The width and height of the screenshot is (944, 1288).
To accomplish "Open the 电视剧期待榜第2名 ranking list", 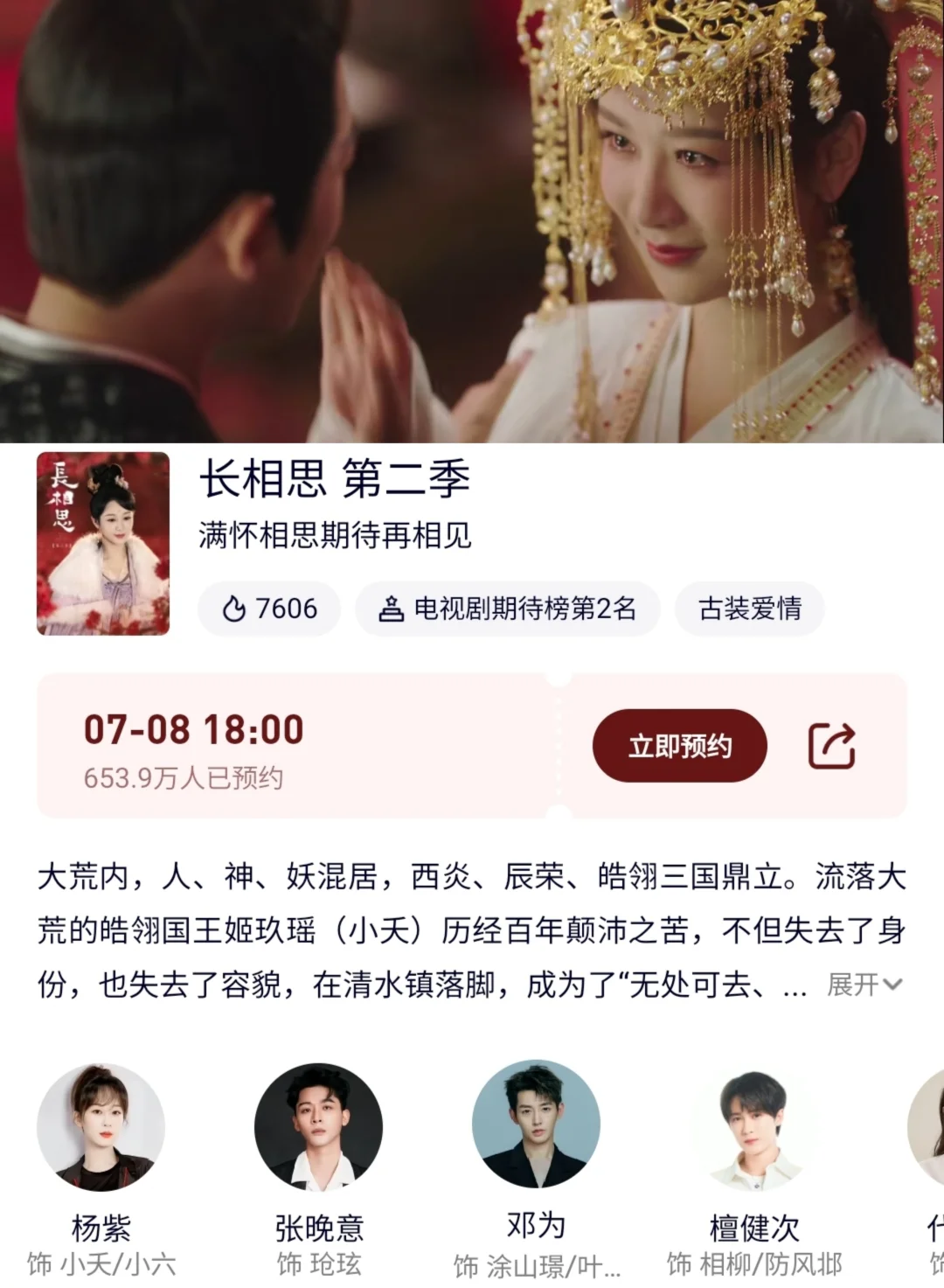I will [x=509, y=609].
